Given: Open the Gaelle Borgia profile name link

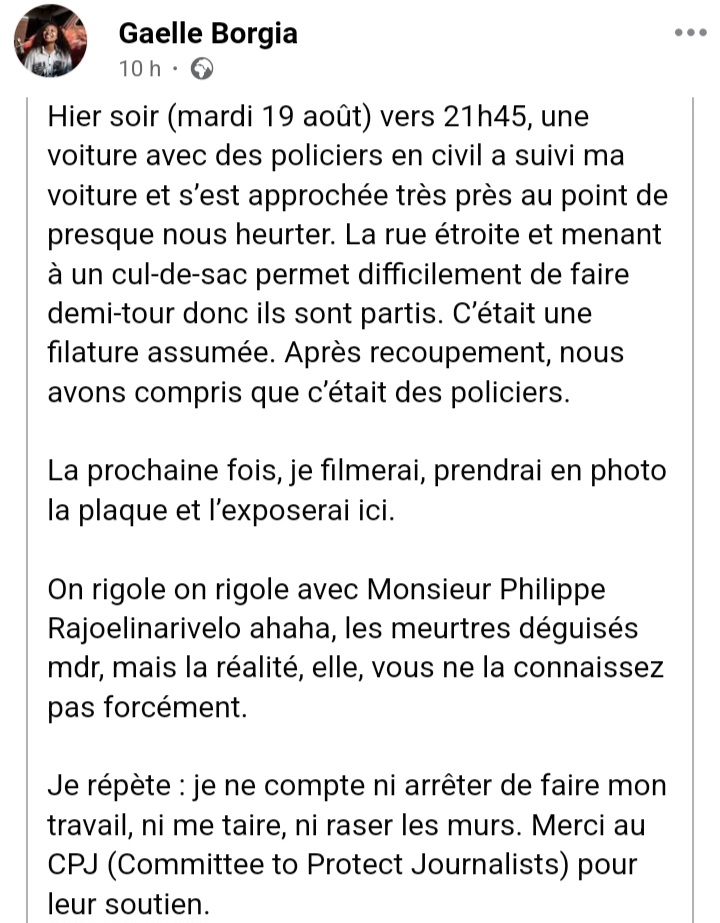Looking at the screenshot, I should pos(207,34).
